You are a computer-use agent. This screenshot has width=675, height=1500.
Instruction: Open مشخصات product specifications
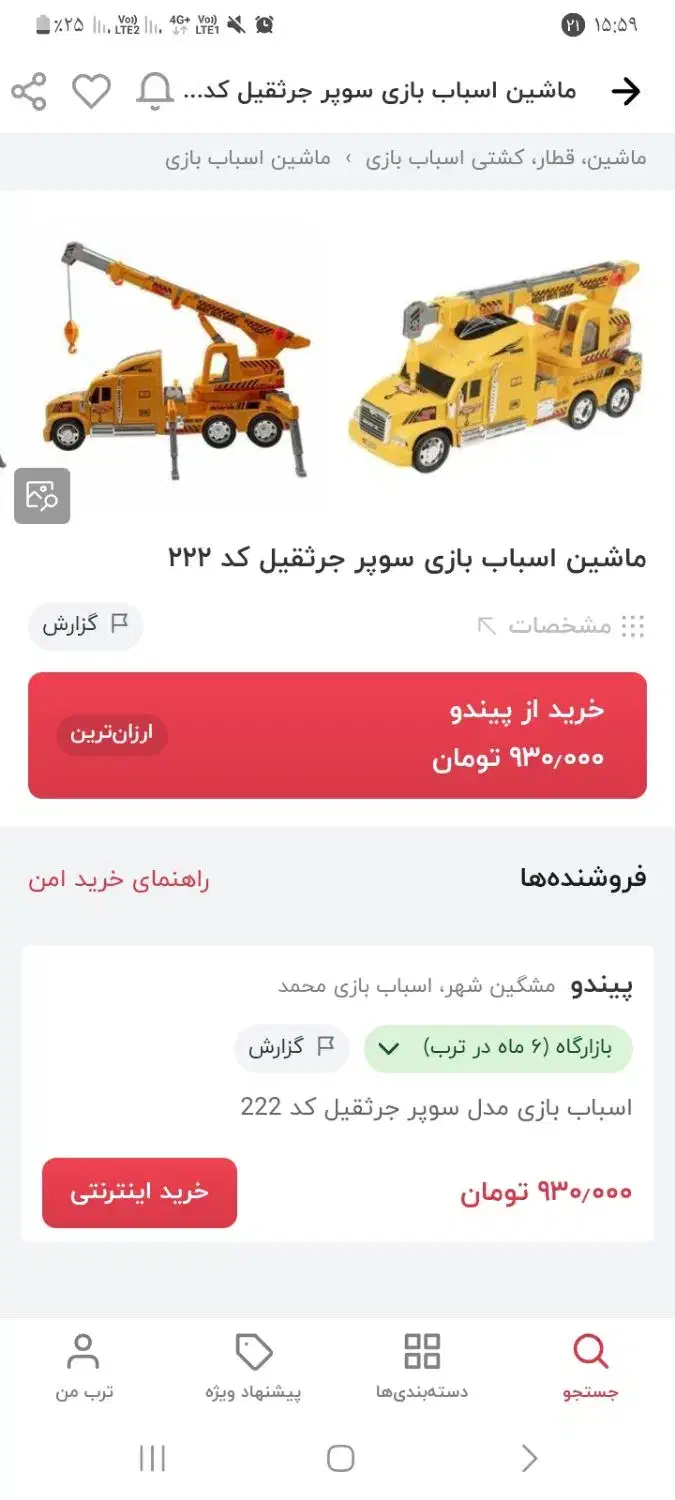[560, 626]
